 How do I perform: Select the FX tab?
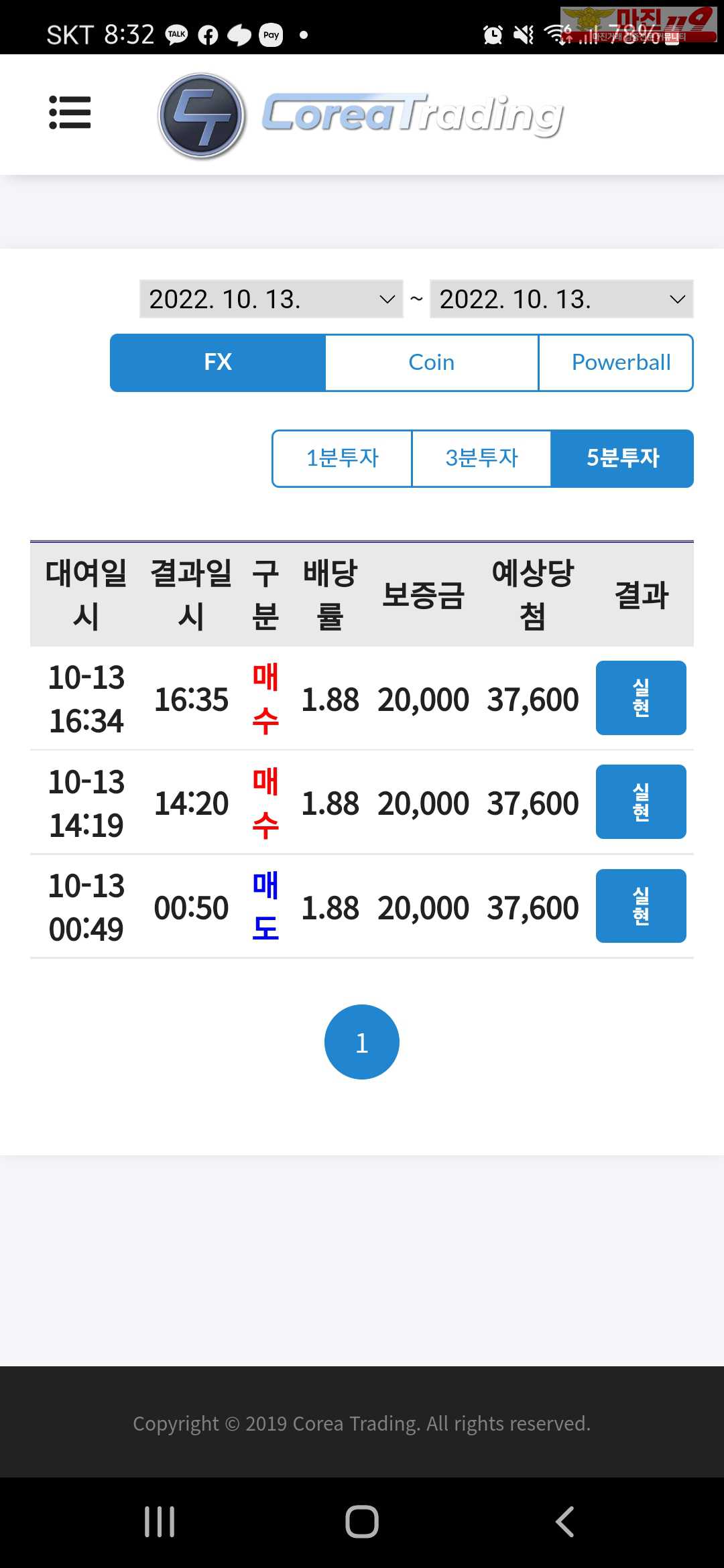[x=218, y=363]
